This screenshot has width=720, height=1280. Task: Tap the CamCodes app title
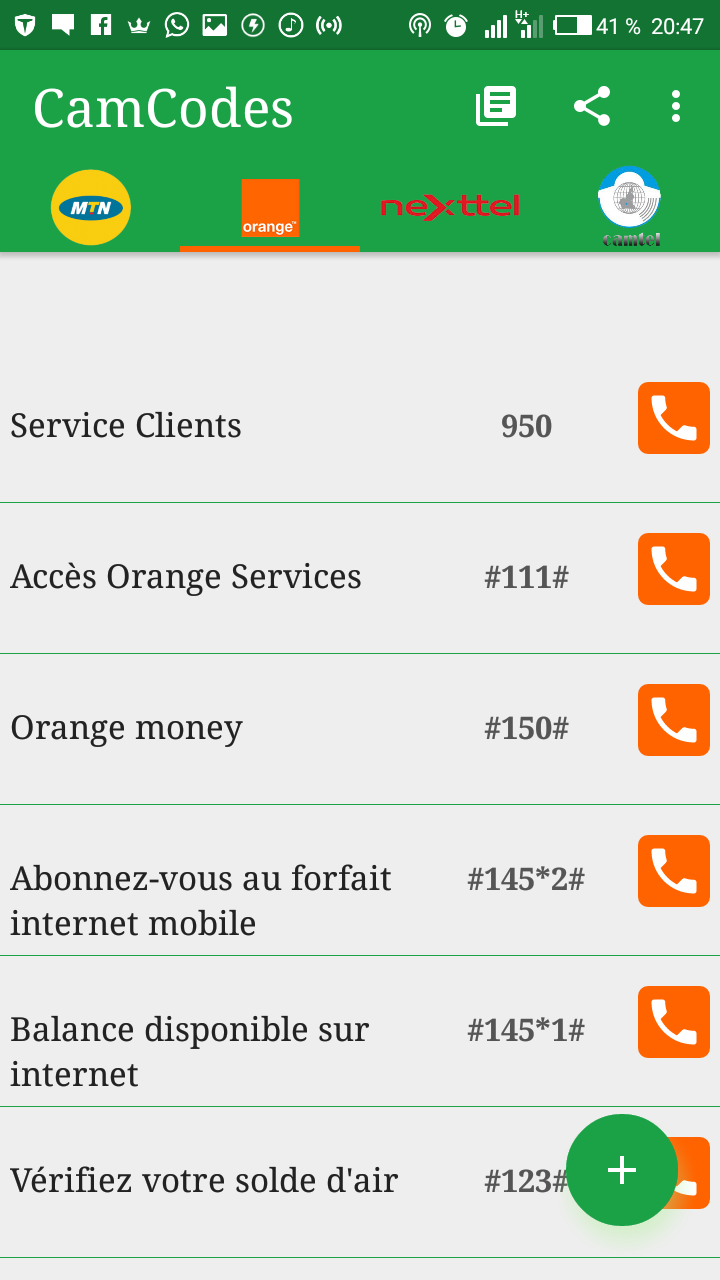click(163, 108)
